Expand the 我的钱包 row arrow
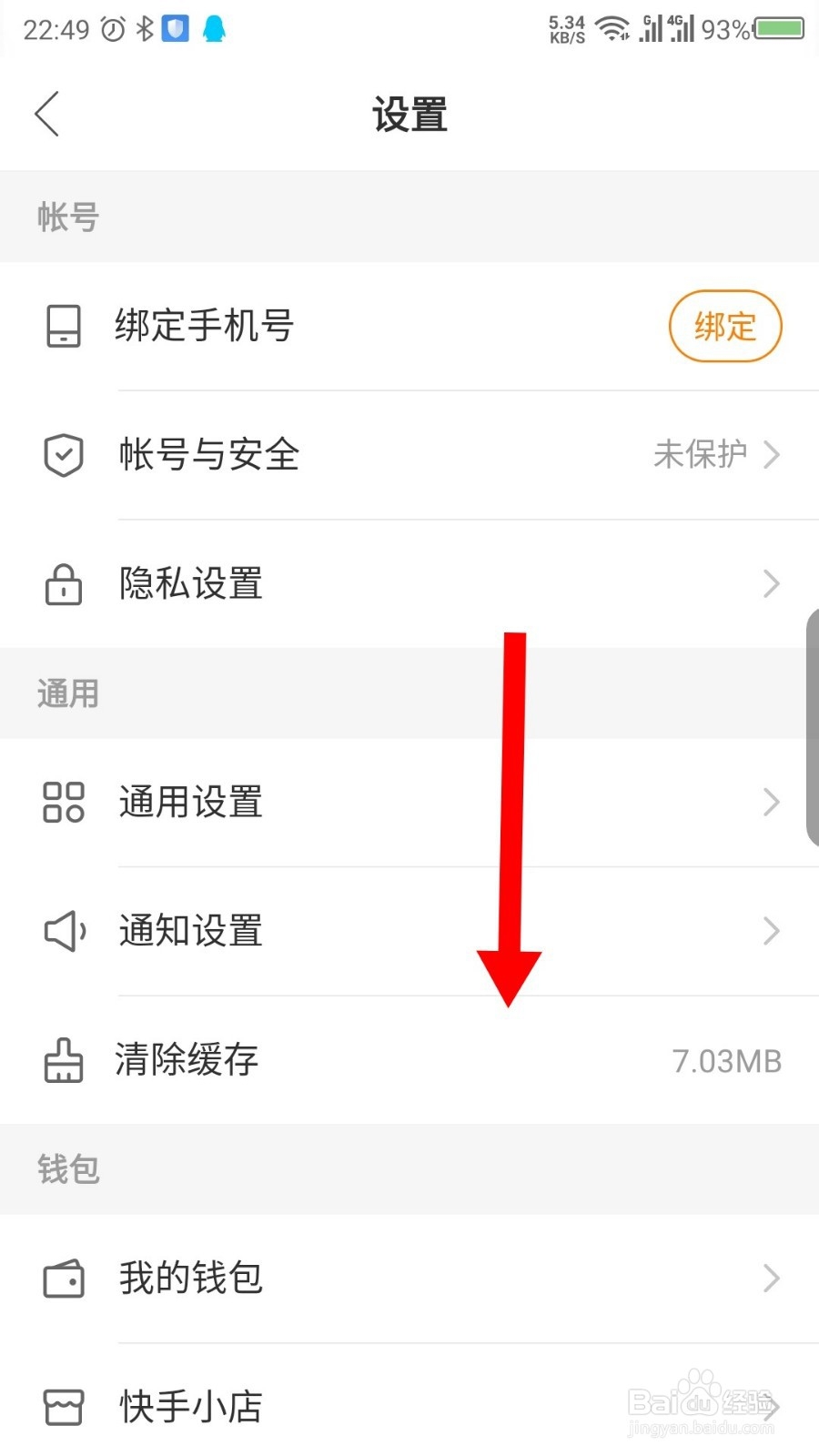This screenshot has height=1456, width=819. (x=772, y=1278)
